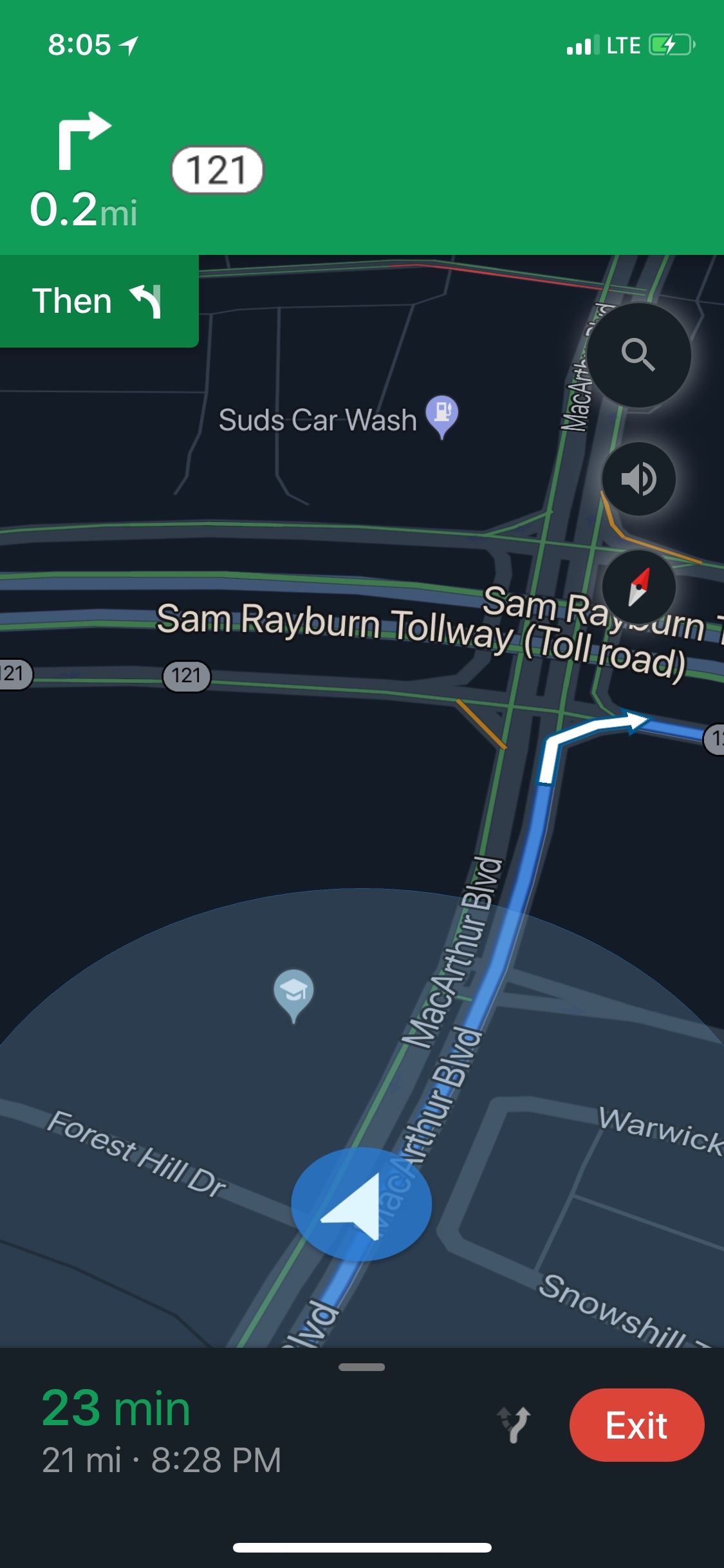Exit navigation

[x=636, y=1424]
